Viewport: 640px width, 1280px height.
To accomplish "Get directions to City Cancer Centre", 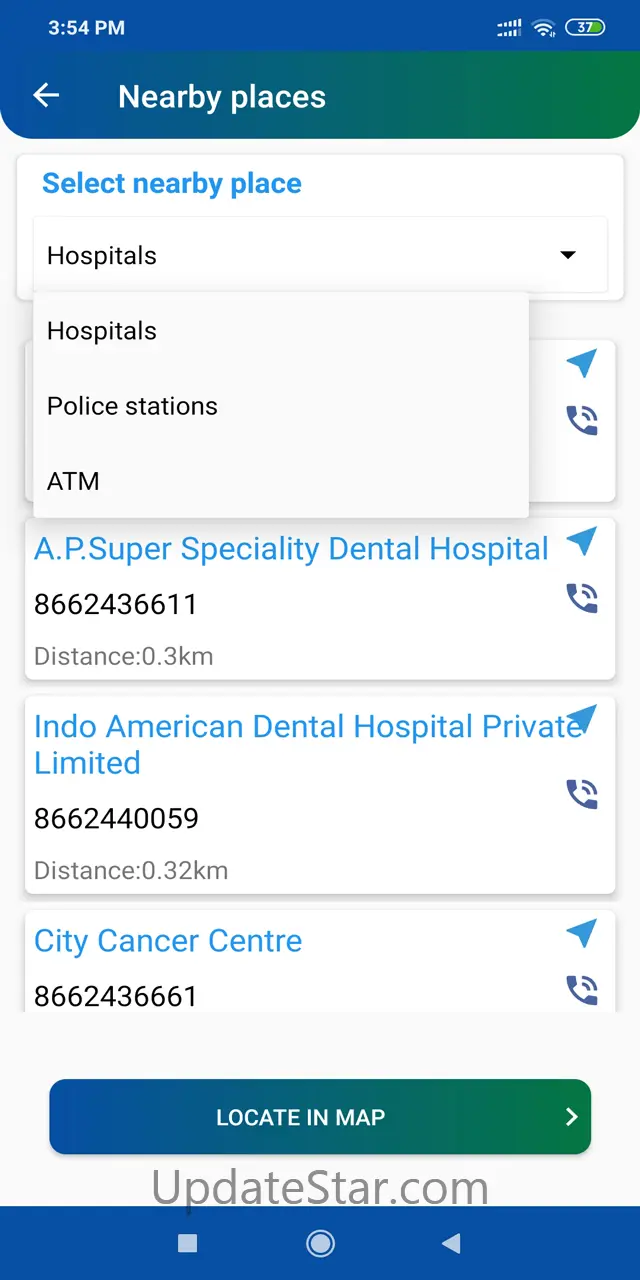I will 581,933.
